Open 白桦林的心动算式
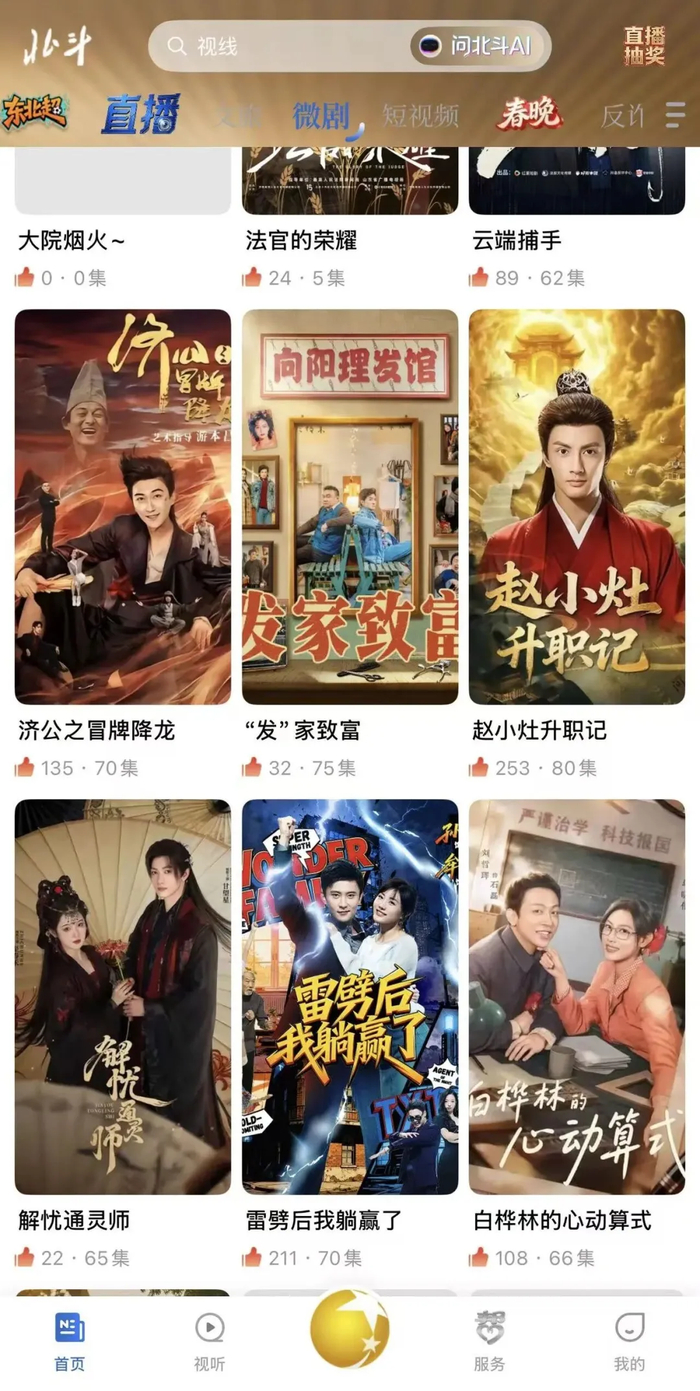 click(577, 997)
